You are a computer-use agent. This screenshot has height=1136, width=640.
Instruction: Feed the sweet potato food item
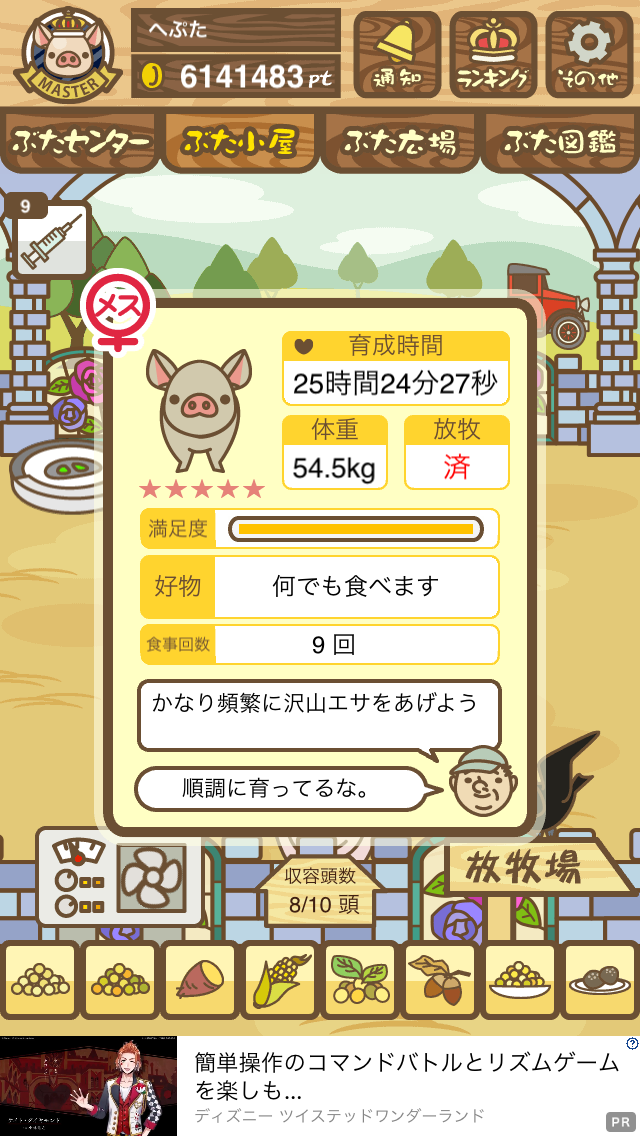200,980
